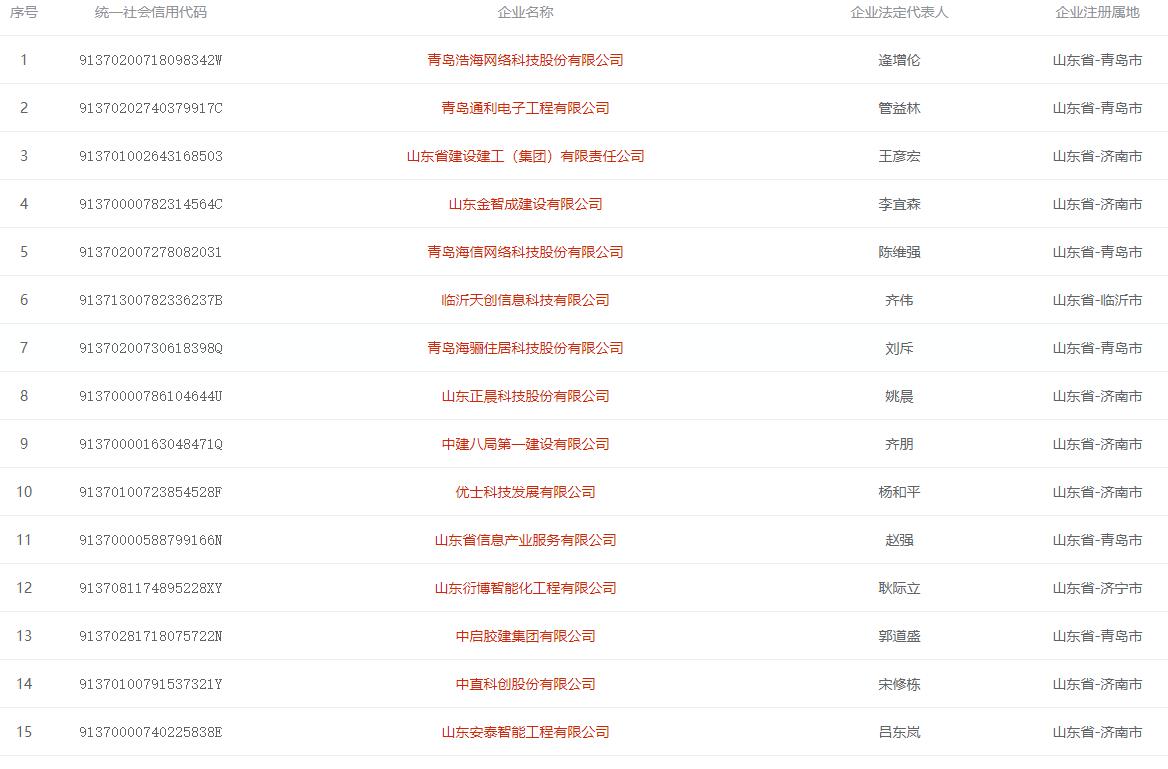Open 优士科技发展有限公司 company page
The width and height of the screenshot is (1168, 769).
(525, 492)
